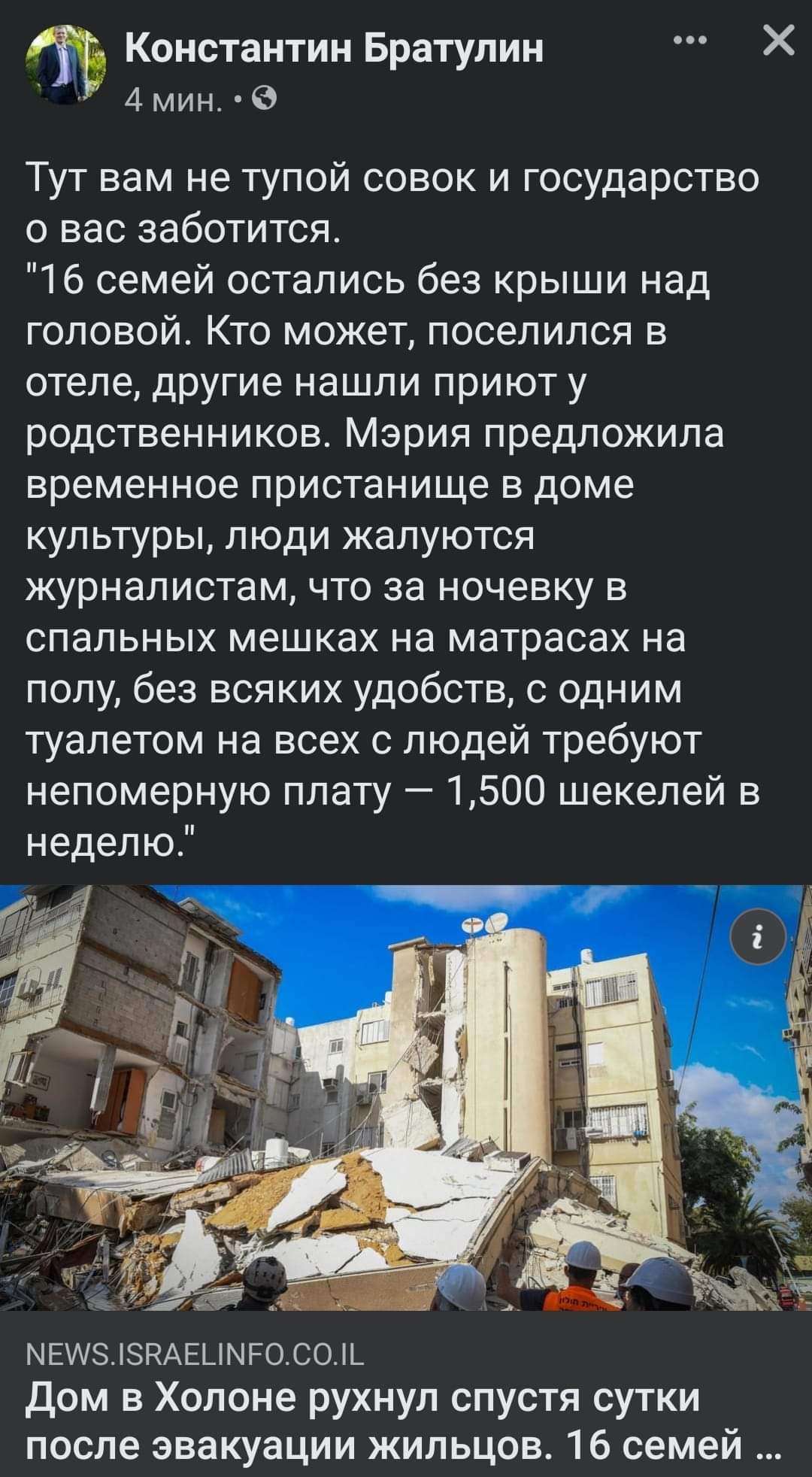Image resolution: width=812 pixels, height=1477 pixels.
Task: Dismiss the post with the X button
Action: (778, 41)
